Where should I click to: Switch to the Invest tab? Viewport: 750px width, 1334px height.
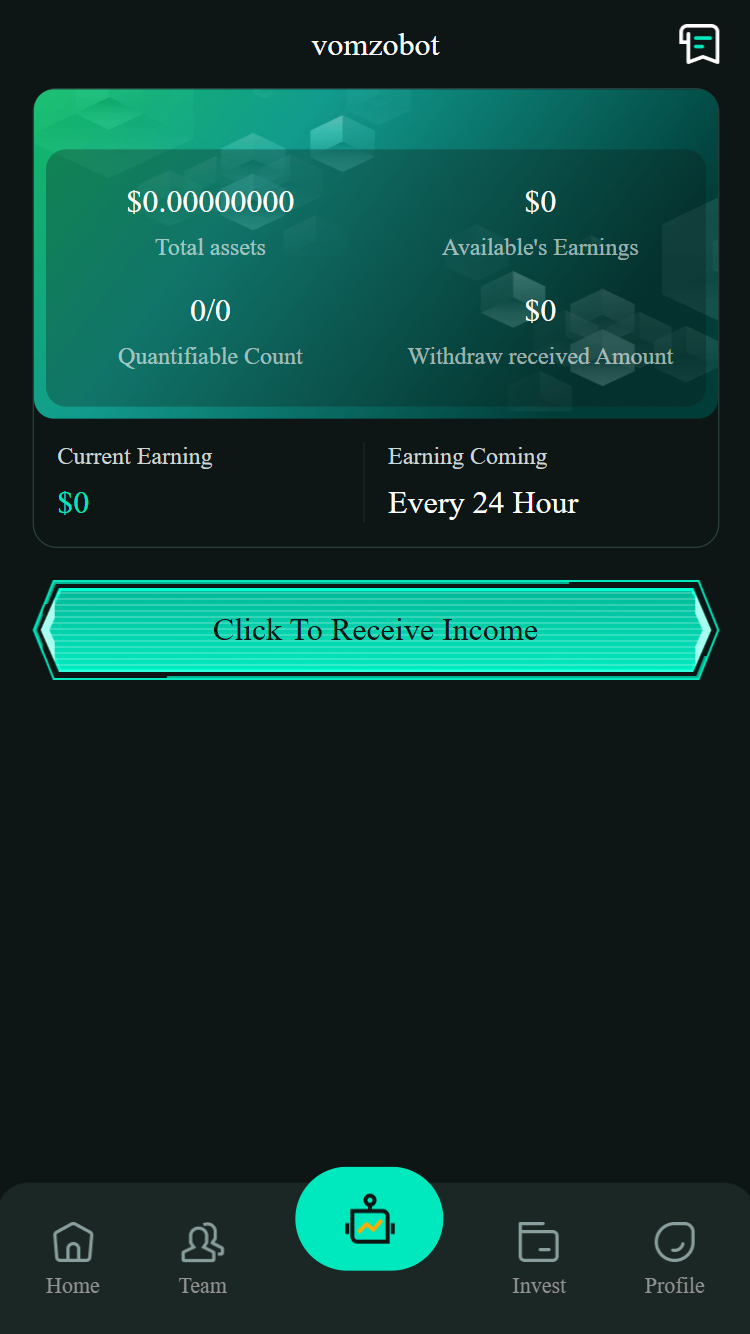(x=539, y=1258)
